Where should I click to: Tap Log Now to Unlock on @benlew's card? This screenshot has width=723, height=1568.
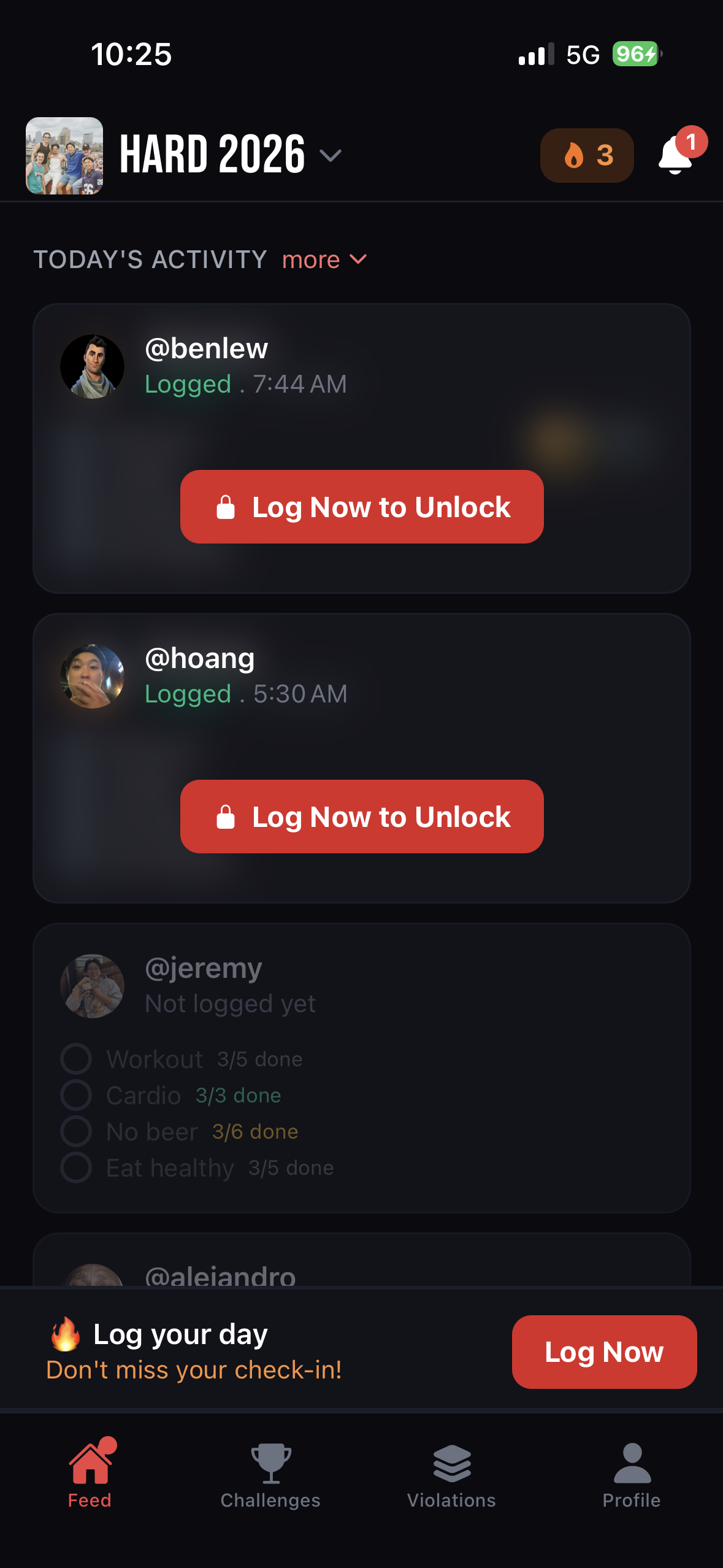[362, 507]
